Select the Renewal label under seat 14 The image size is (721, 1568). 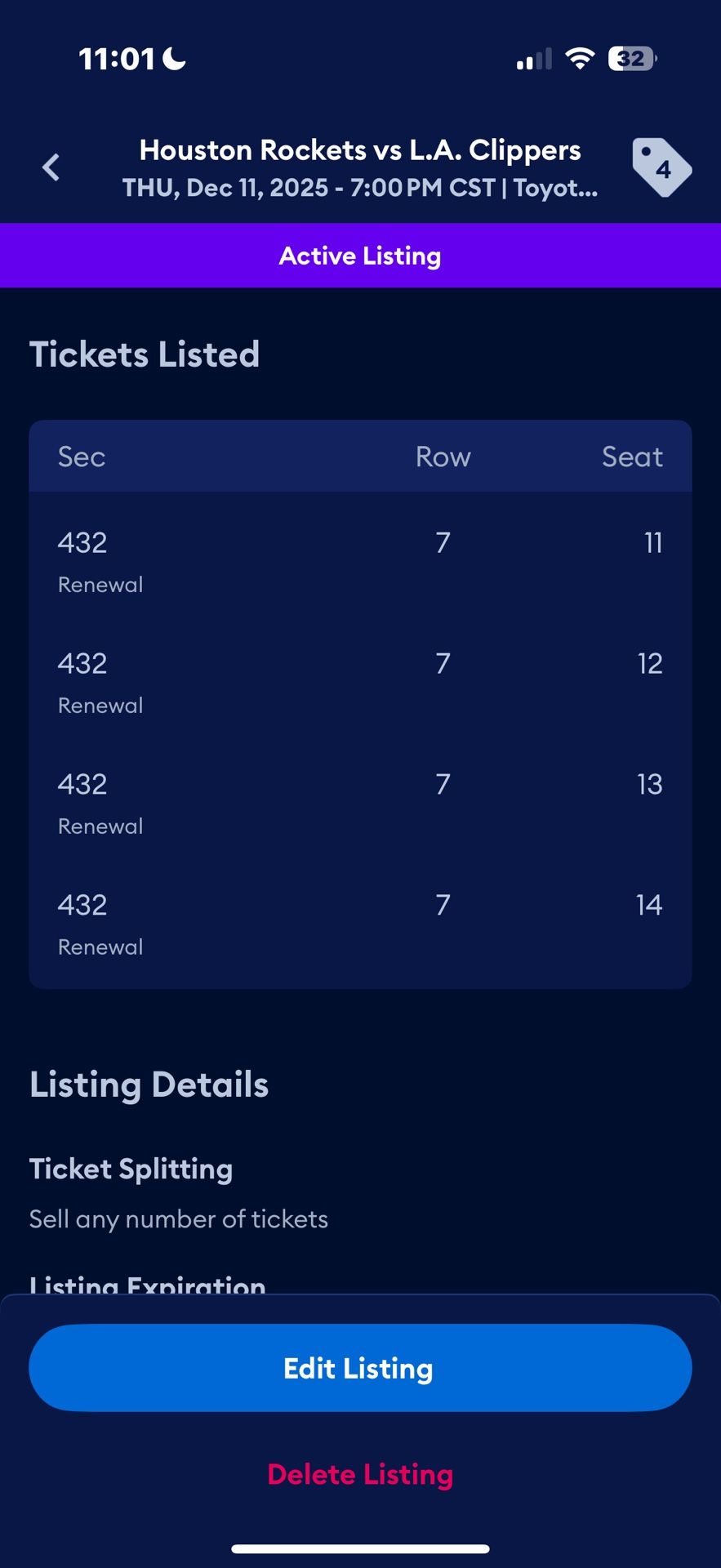[100, 947]
